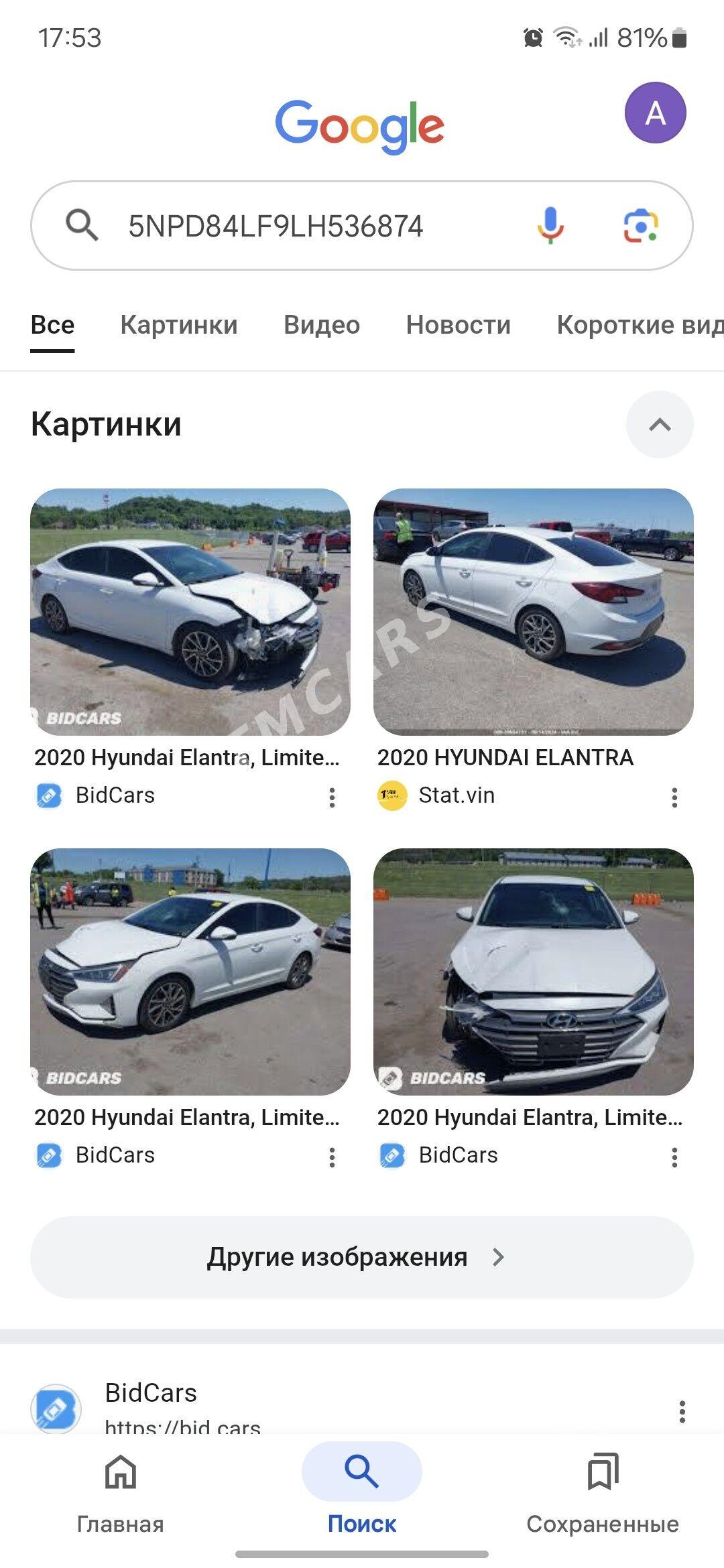Switch to the Видео tab
The width and height of the screenshot is (724, 1568).
322,325
